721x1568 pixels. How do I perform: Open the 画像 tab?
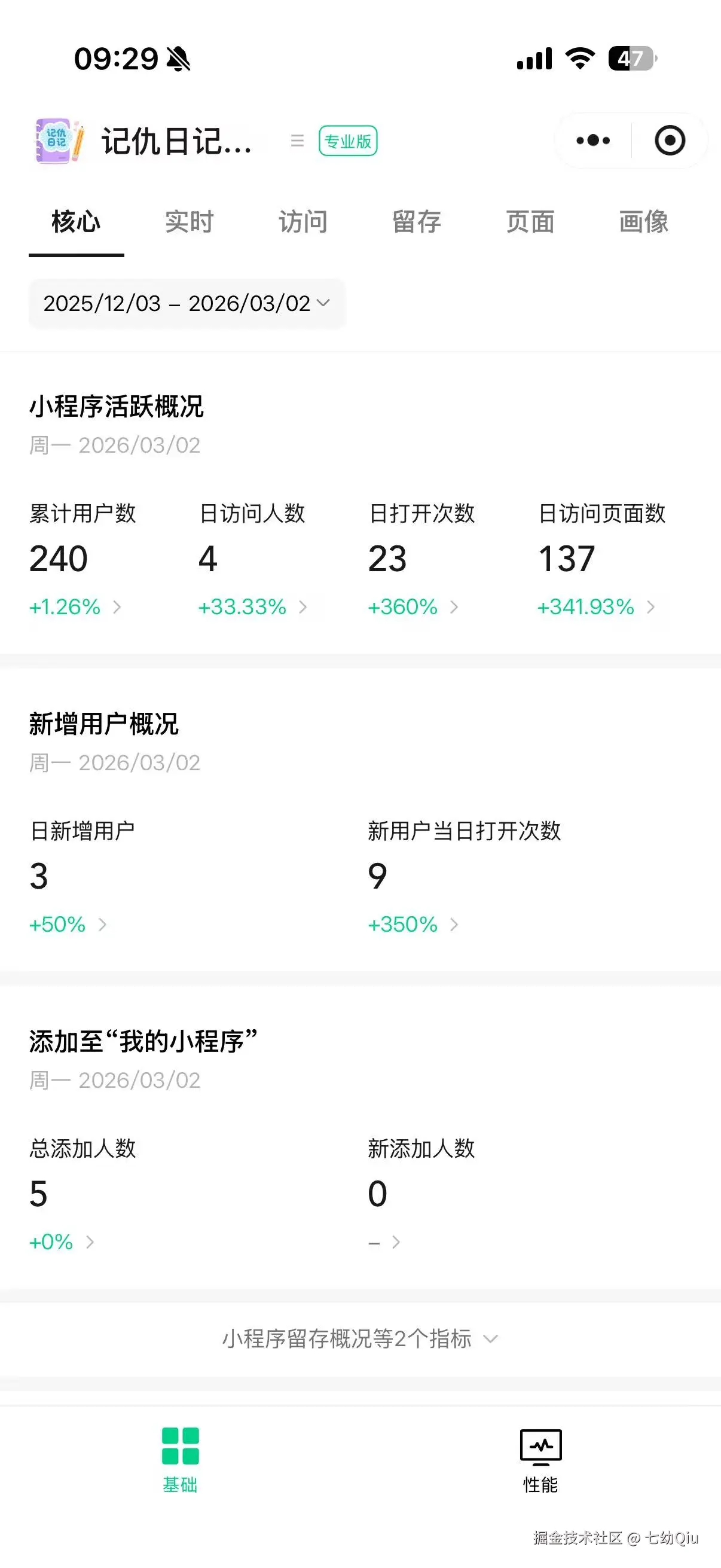642,221
